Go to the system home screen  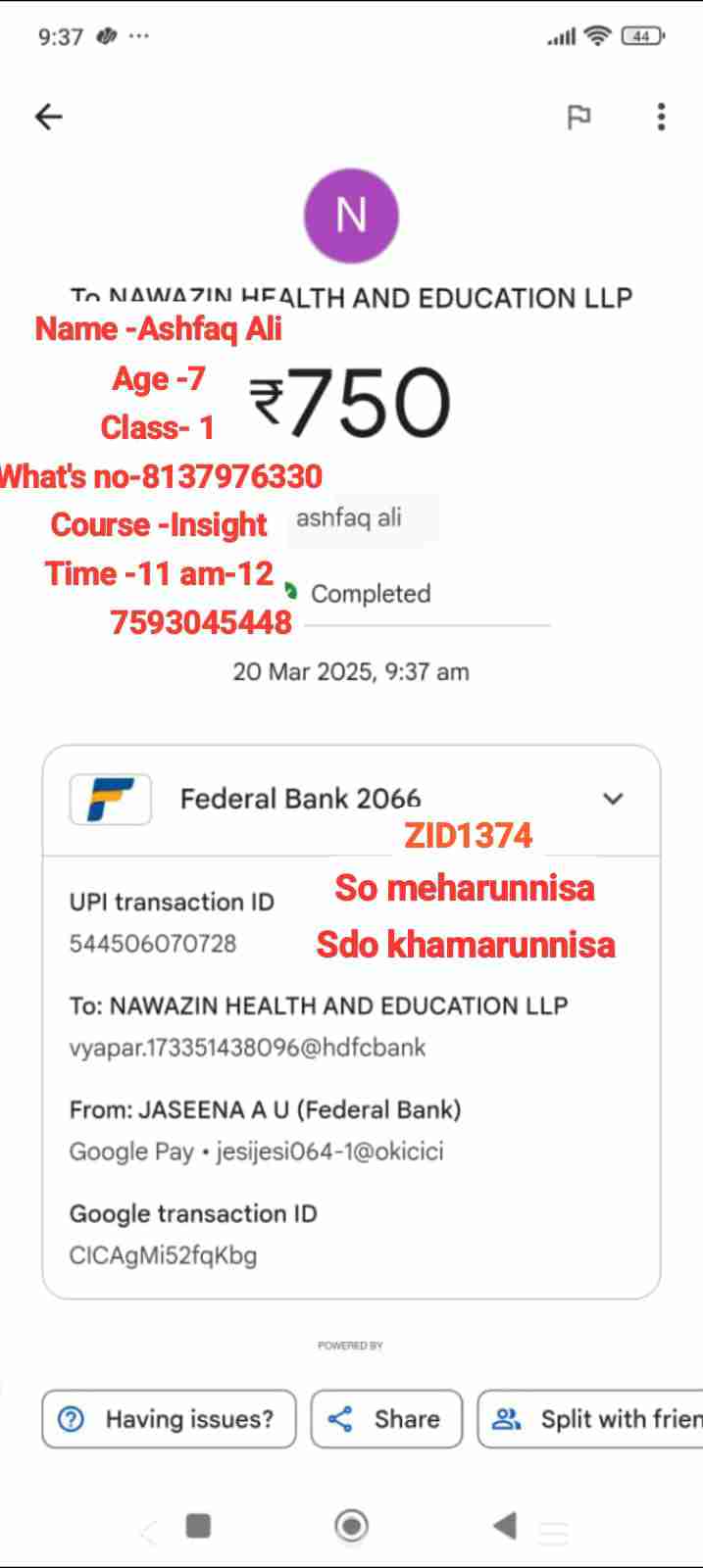click(351, 1525)
